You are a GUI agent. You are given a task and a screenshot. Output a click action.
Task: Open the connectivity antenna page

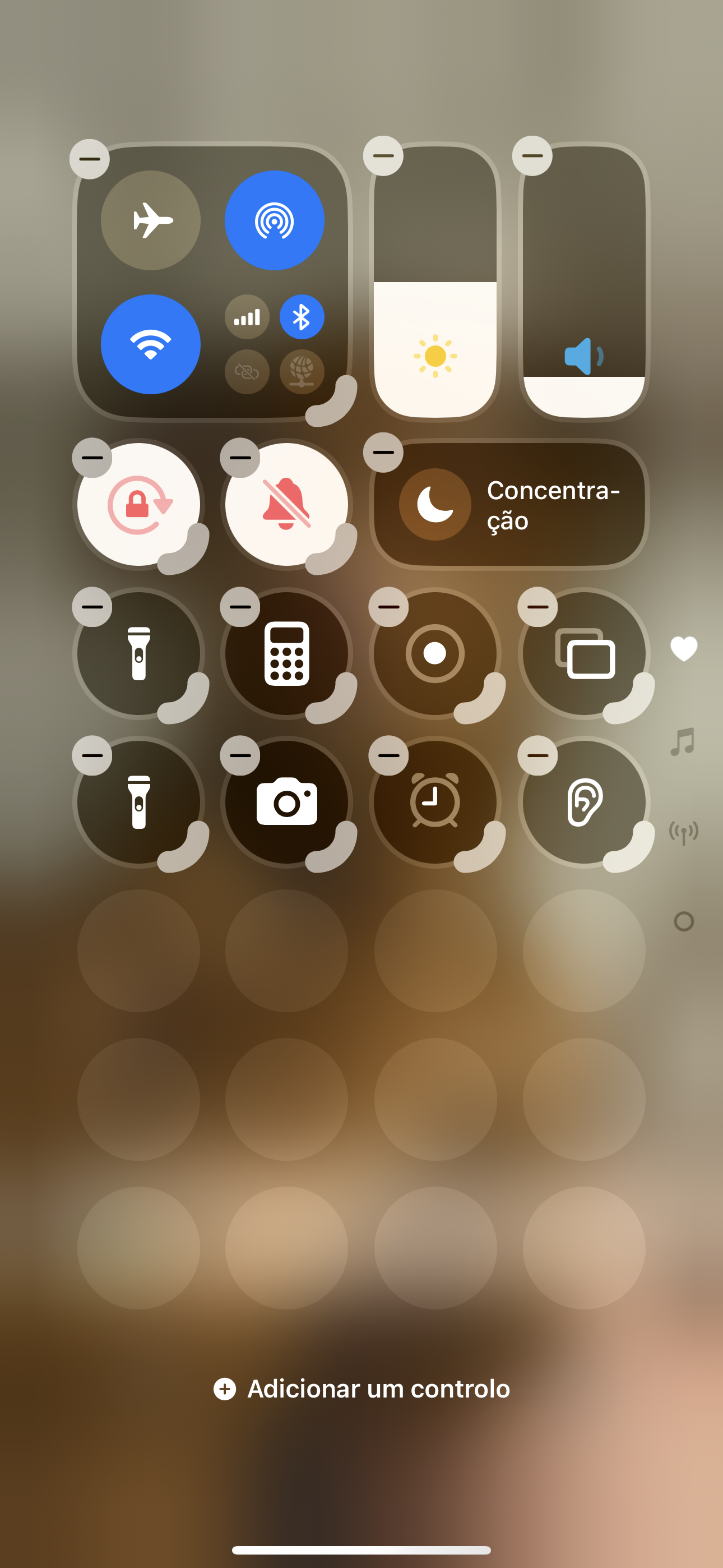683,832
